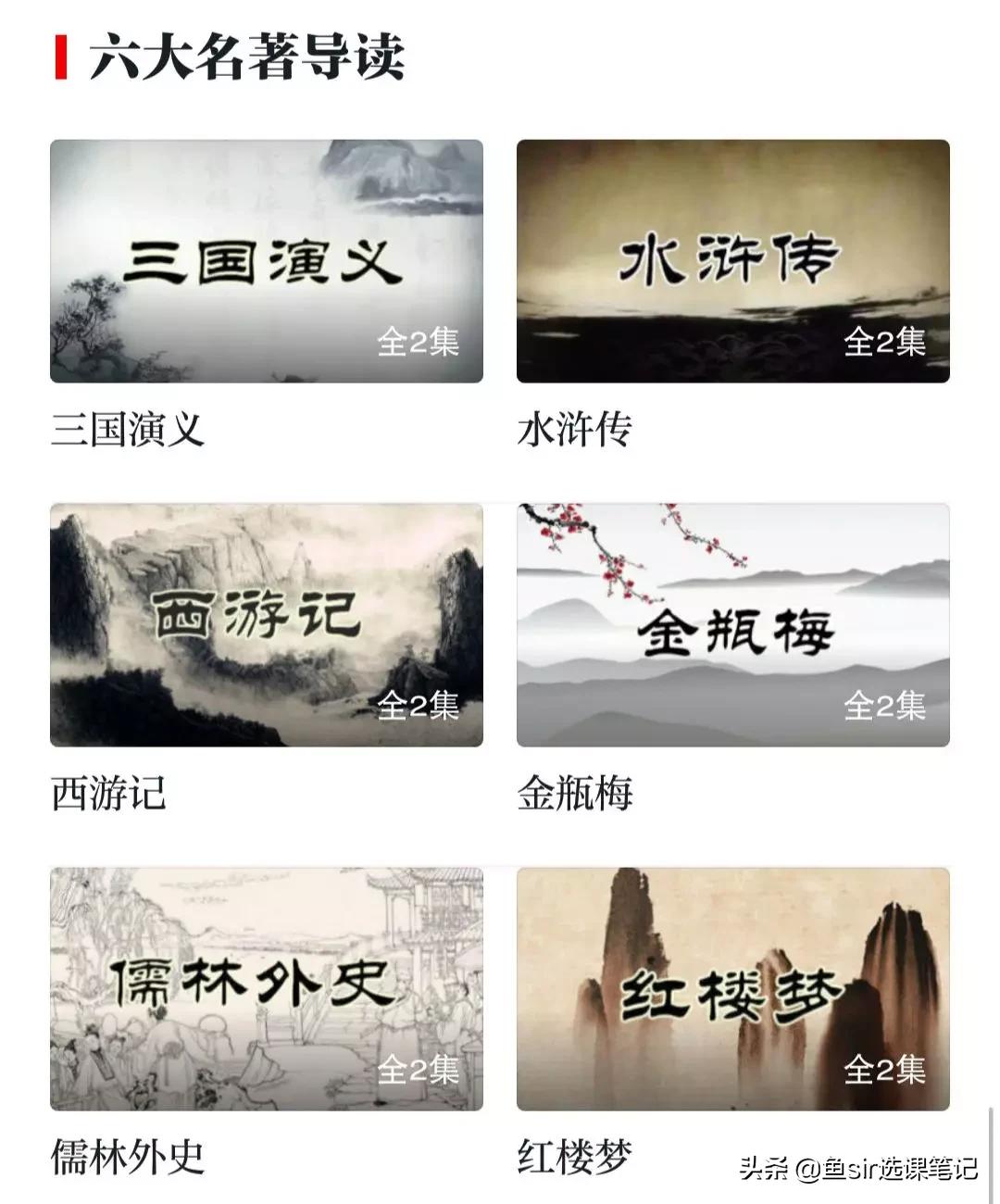
Task: Open the 三国演义 video thumbnail
Action: click(x=264, y=262)
